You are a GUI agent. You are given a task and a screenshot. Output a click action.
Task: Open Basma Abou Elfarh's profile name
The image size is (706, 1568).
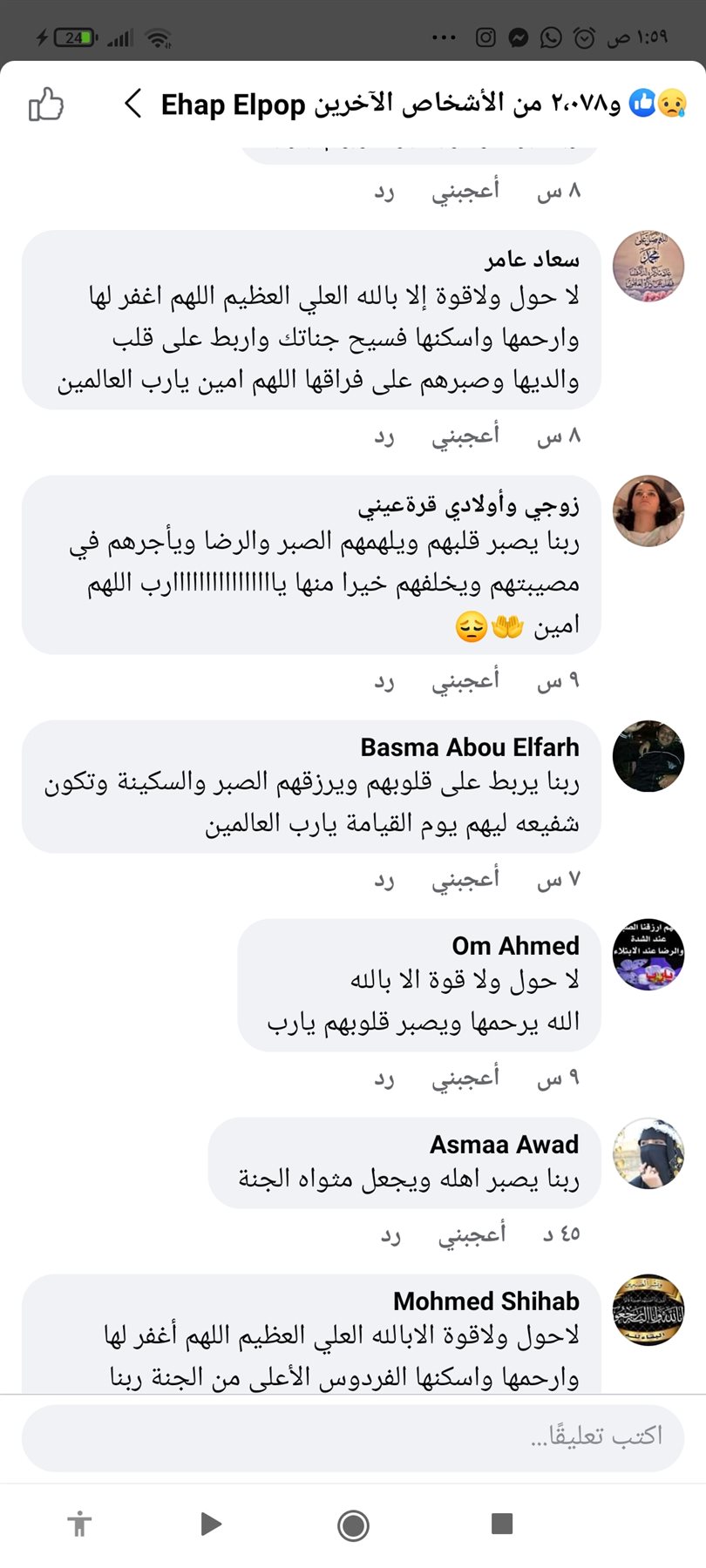[470, 747]
